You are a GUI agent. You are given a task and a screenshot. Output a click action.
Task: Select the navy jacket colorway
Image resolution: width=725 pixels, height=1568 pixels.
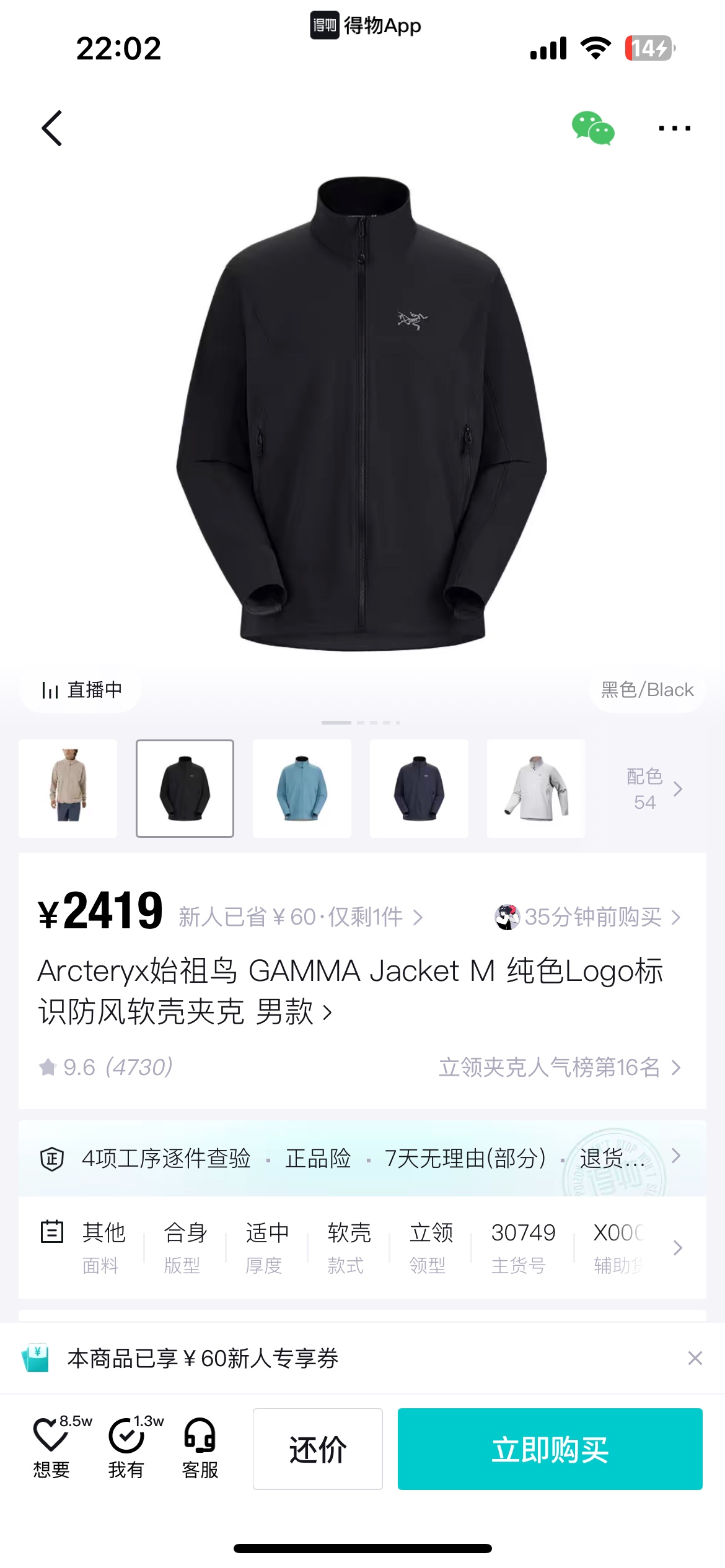(x=419, y=788)
